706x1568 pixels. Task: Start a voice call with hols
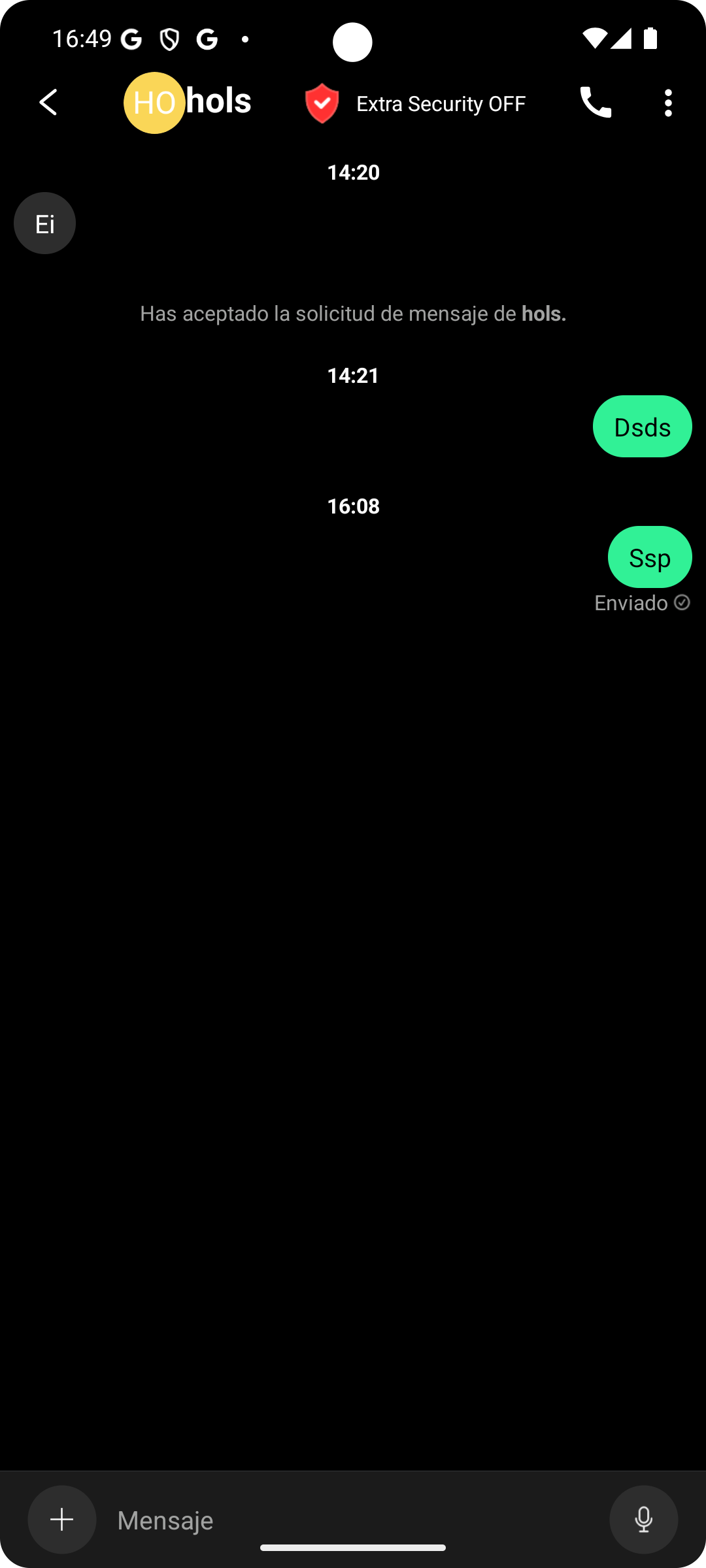pos(595,103)
